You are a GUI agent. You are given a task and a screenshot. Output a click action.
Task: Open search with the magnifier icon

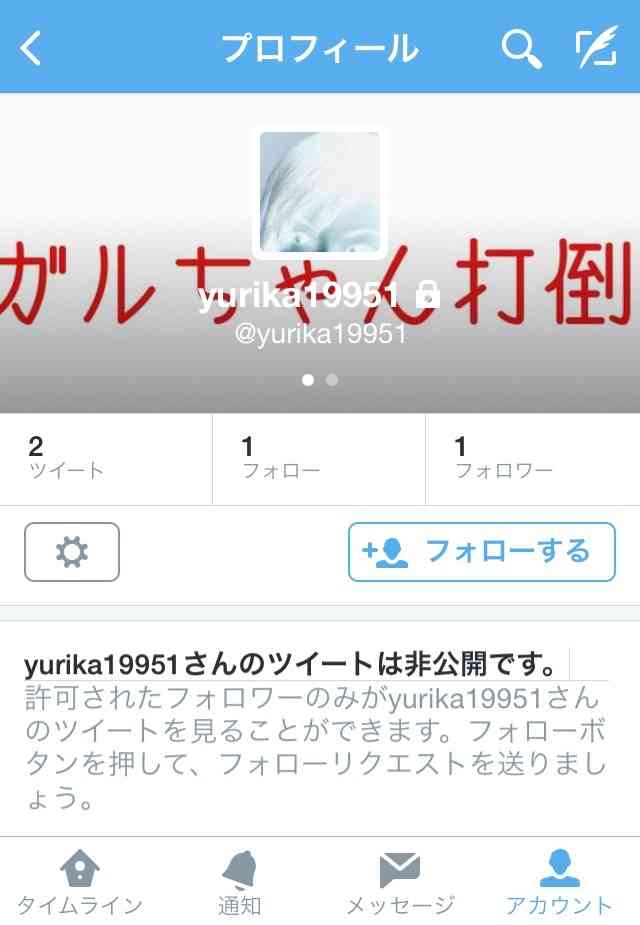click(521, 47)
